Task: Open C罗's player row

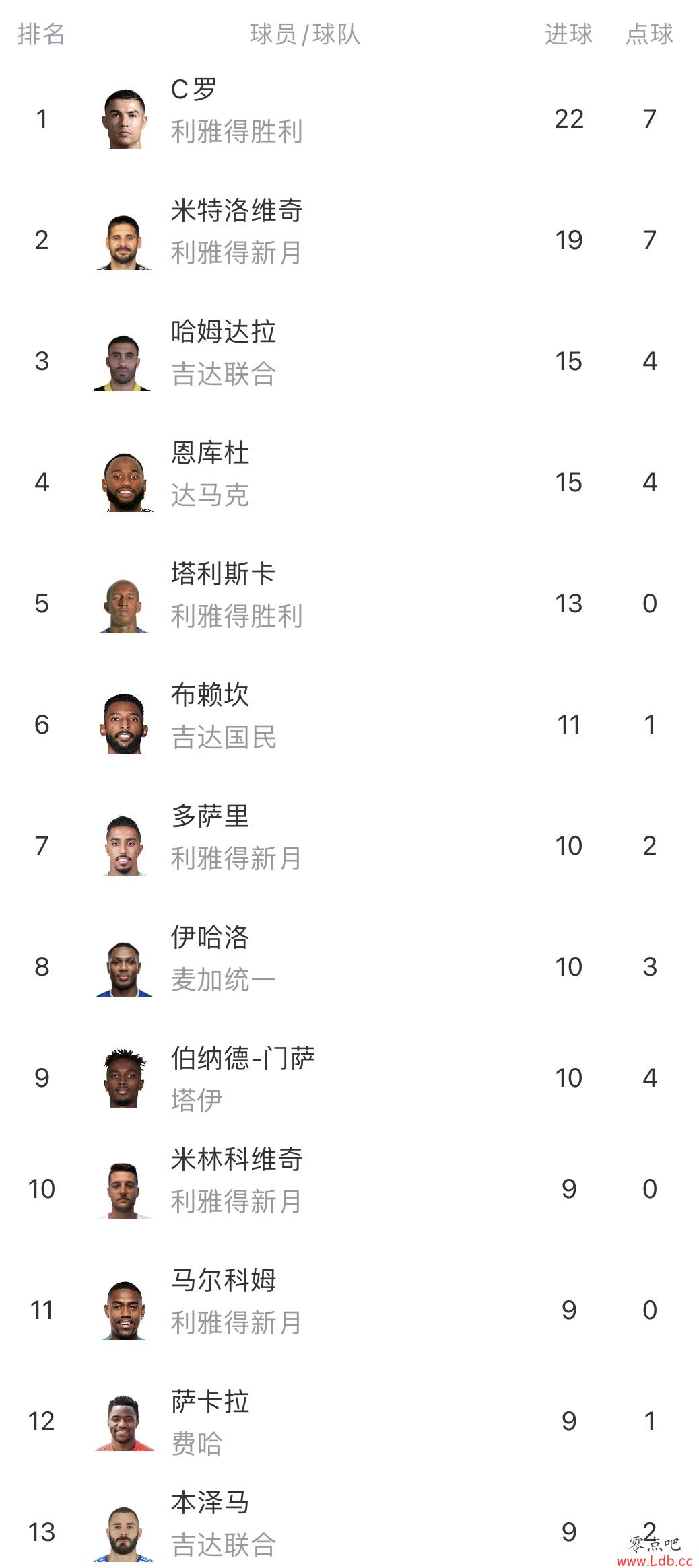Action: pos(349,118)
